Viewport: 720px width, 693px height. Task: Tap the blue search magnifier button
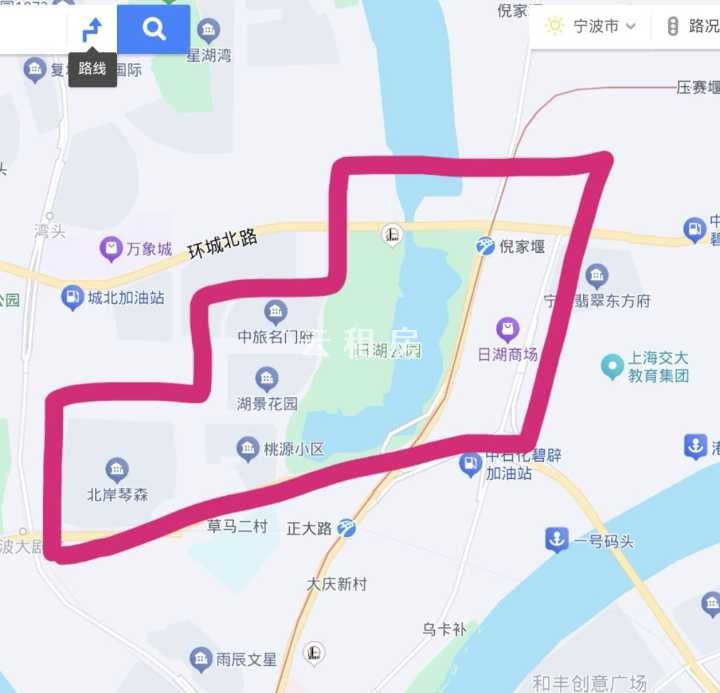(154, 29)
